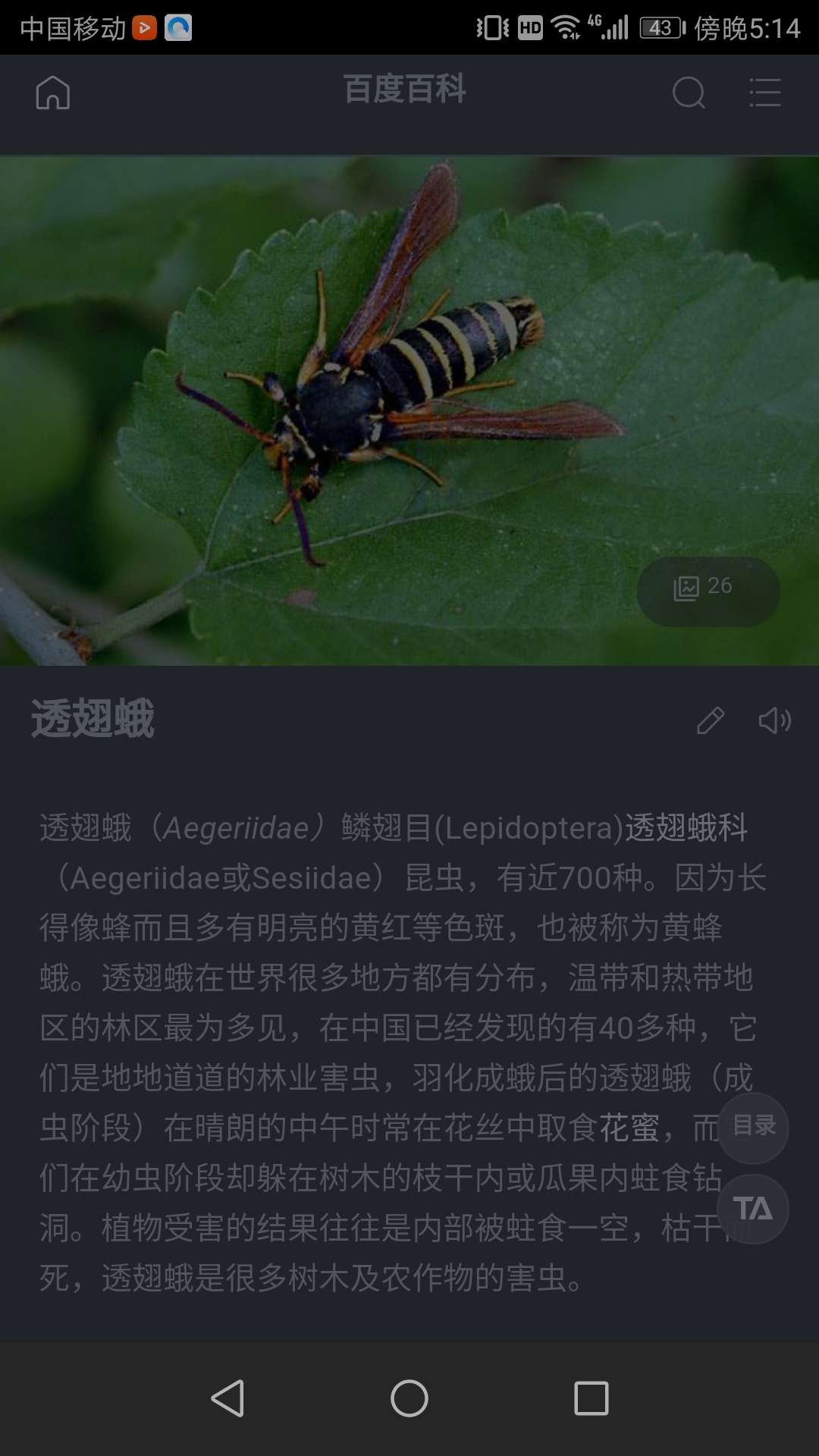Open the moth header photo
819x1456 pixels.
pyautogui.click(x=409, y=410)
